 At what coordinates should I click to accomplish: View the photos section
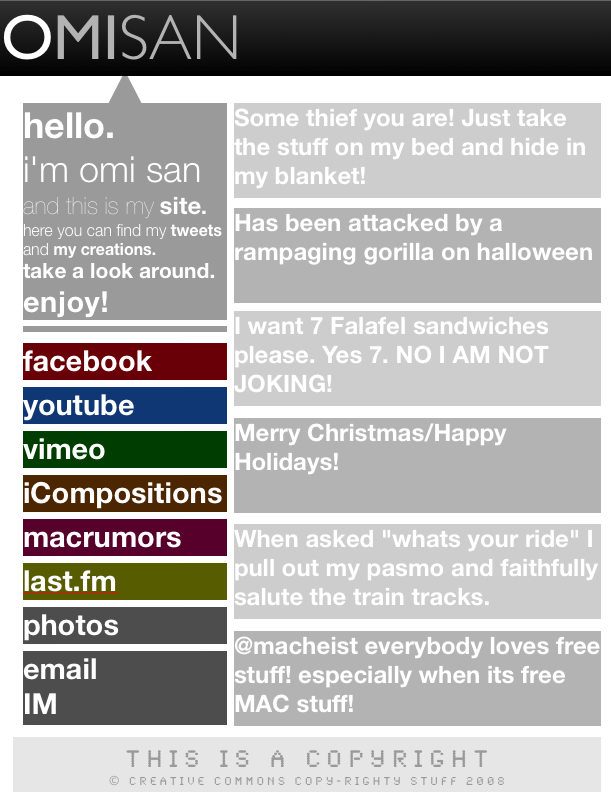coord(71,626)
